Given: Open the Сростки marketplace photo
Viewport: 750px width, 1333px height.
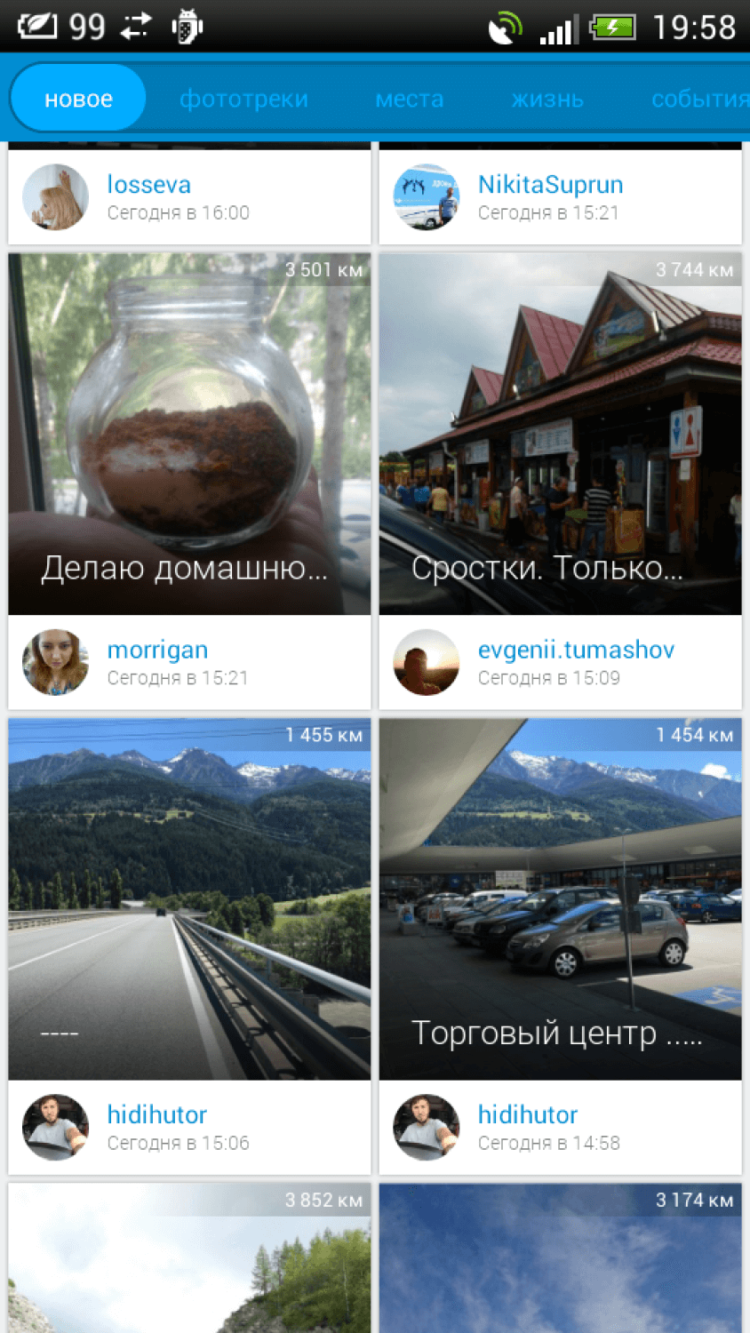Looking at the screenshot, I should click(x=560, y=430).
